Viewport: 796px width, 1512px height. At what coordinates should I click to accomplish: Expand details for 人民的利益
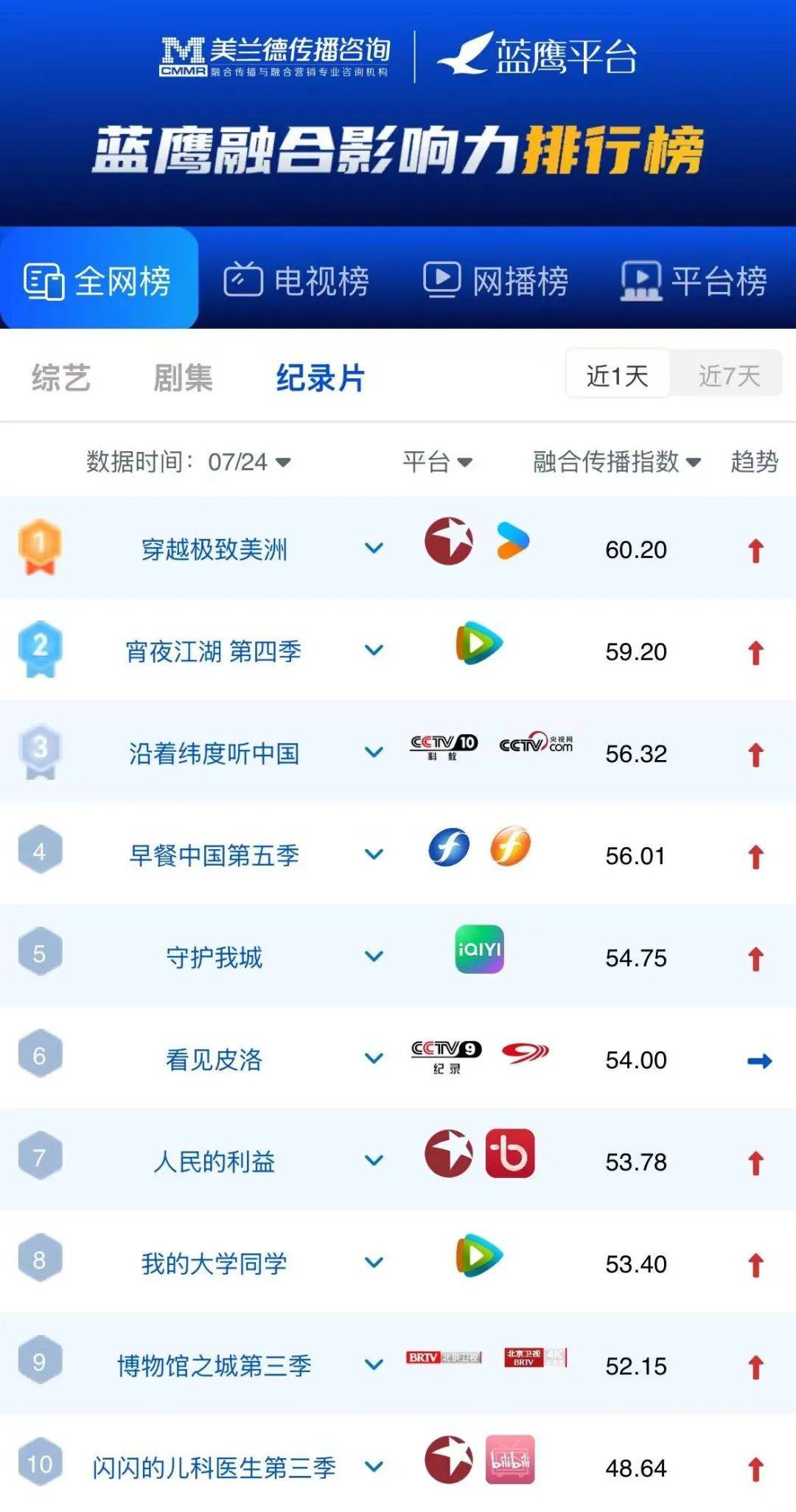pyautogui.click(x=374, y=1160)
